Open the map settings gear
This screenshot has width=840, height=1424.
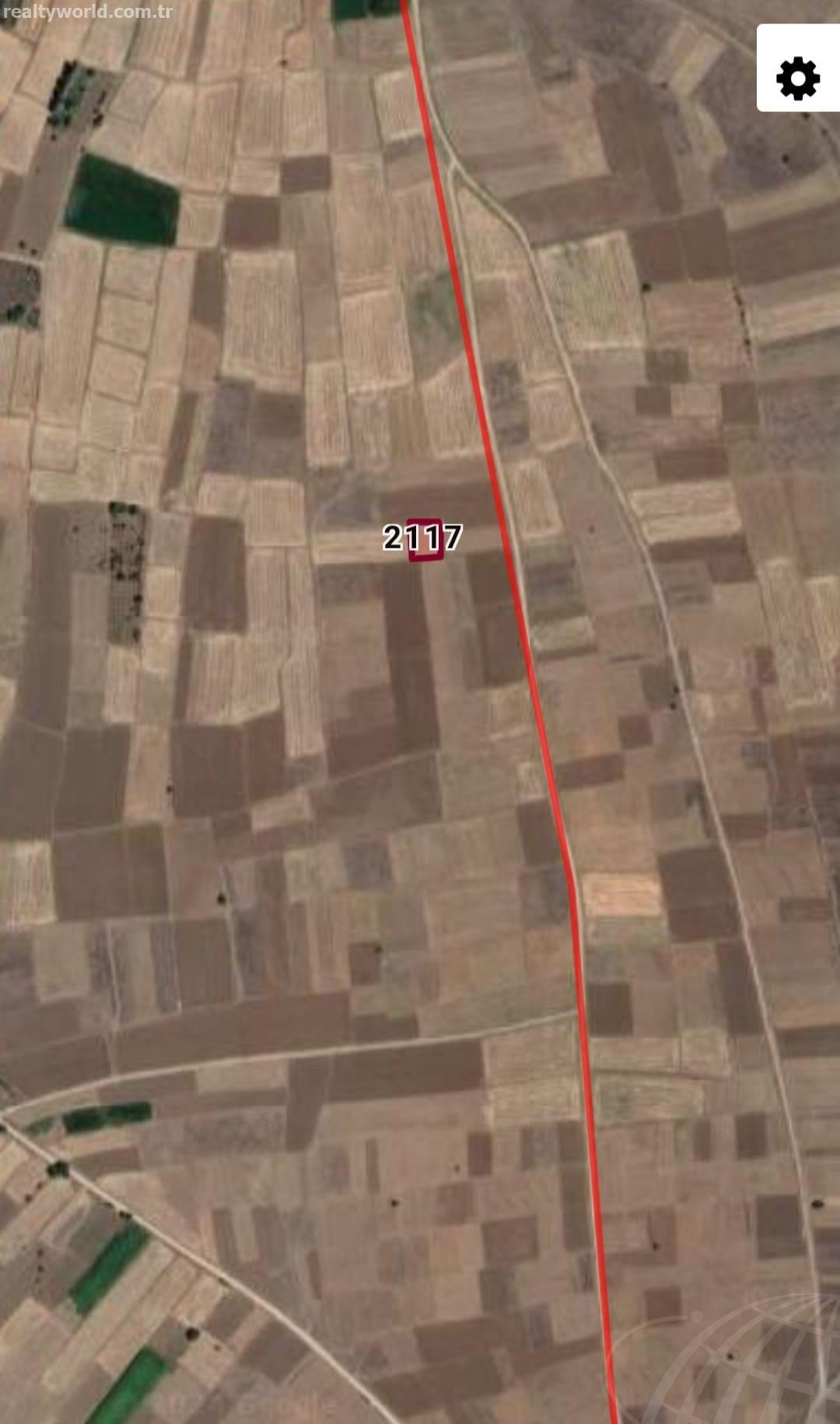click(x=798, y=68)
